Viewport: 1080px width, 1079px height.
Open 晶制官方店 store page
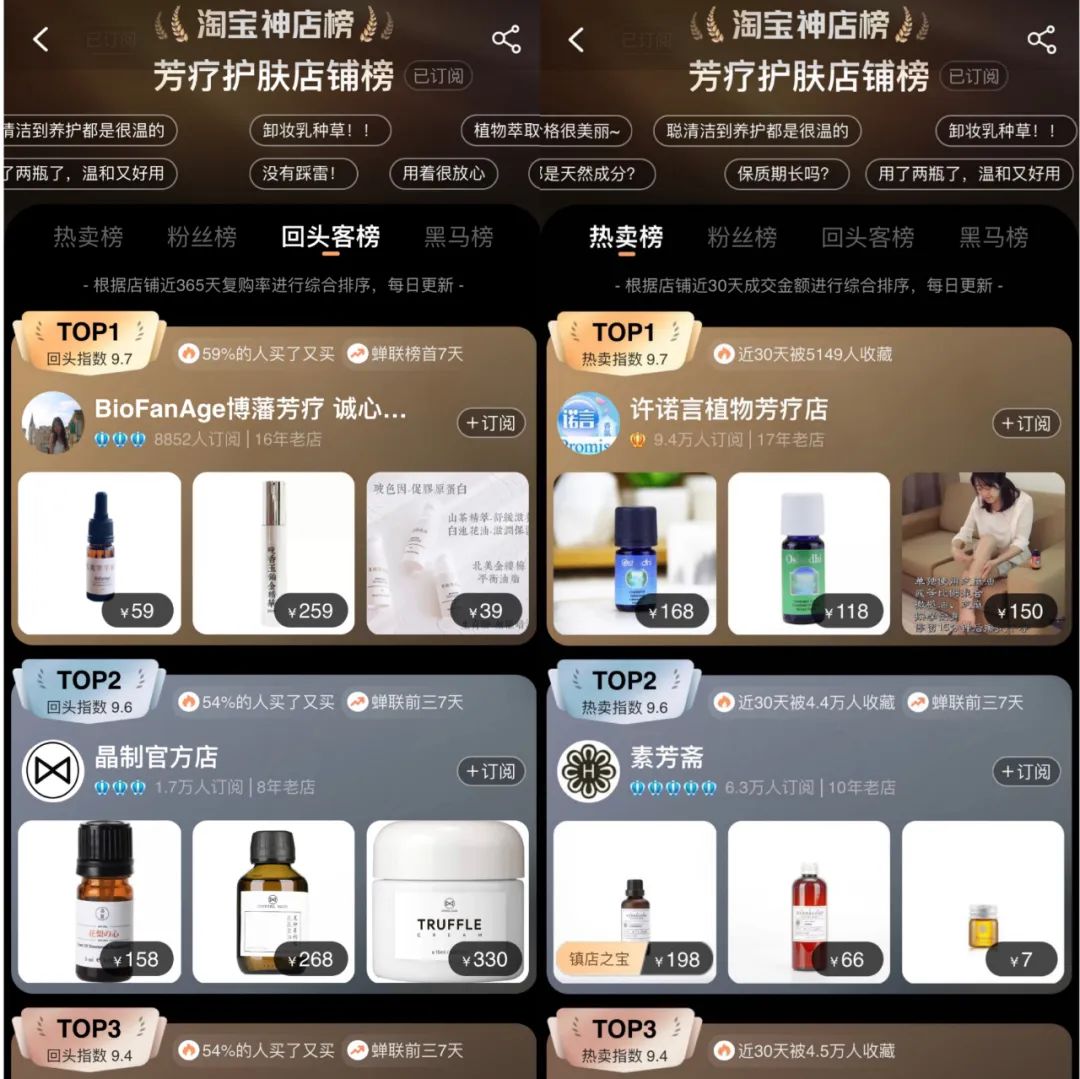(156, 757)
